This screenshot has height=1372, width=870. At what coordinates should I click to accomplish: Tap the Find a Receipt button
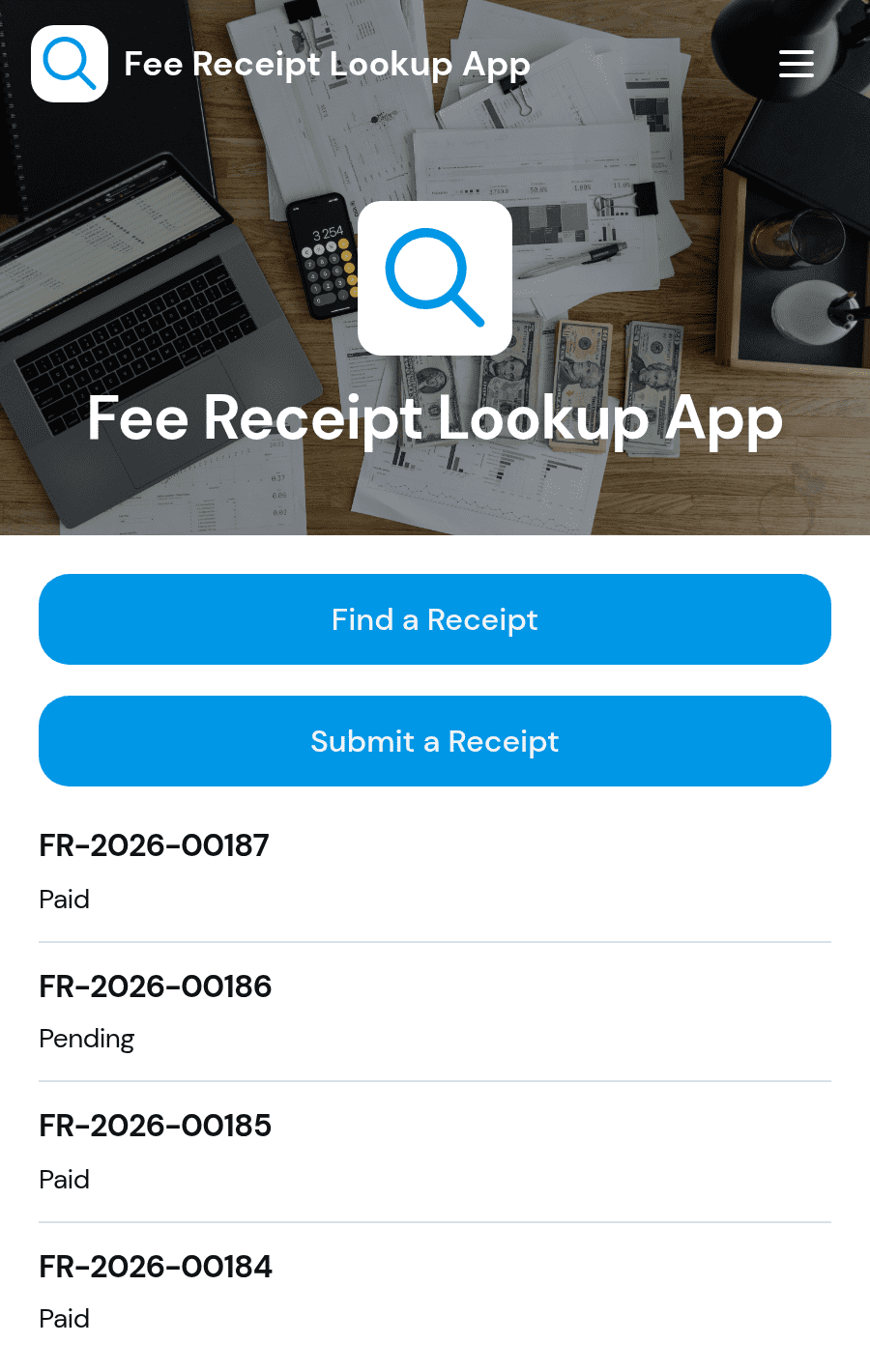pos(435,619)
